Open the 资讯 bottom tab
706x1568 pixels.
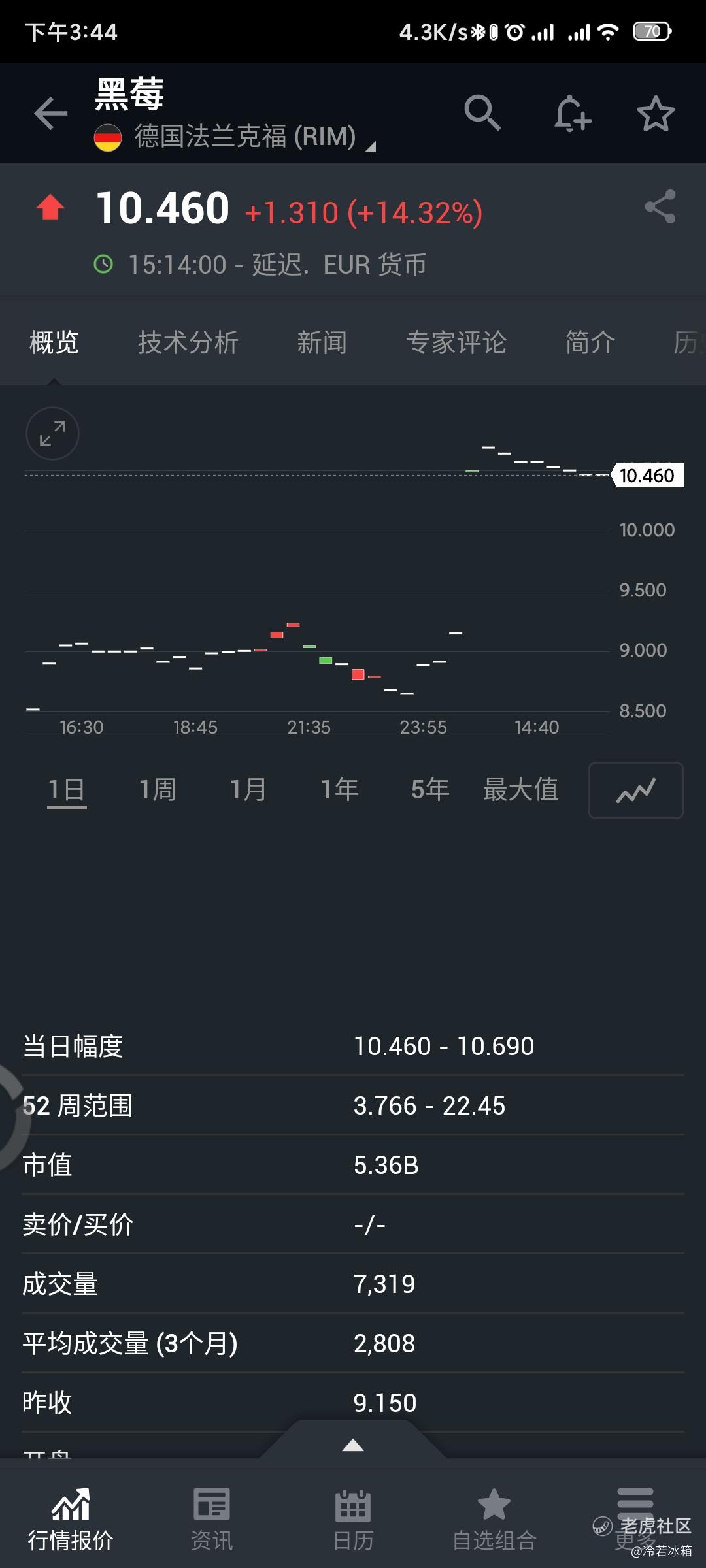[x=212, y=1520]
